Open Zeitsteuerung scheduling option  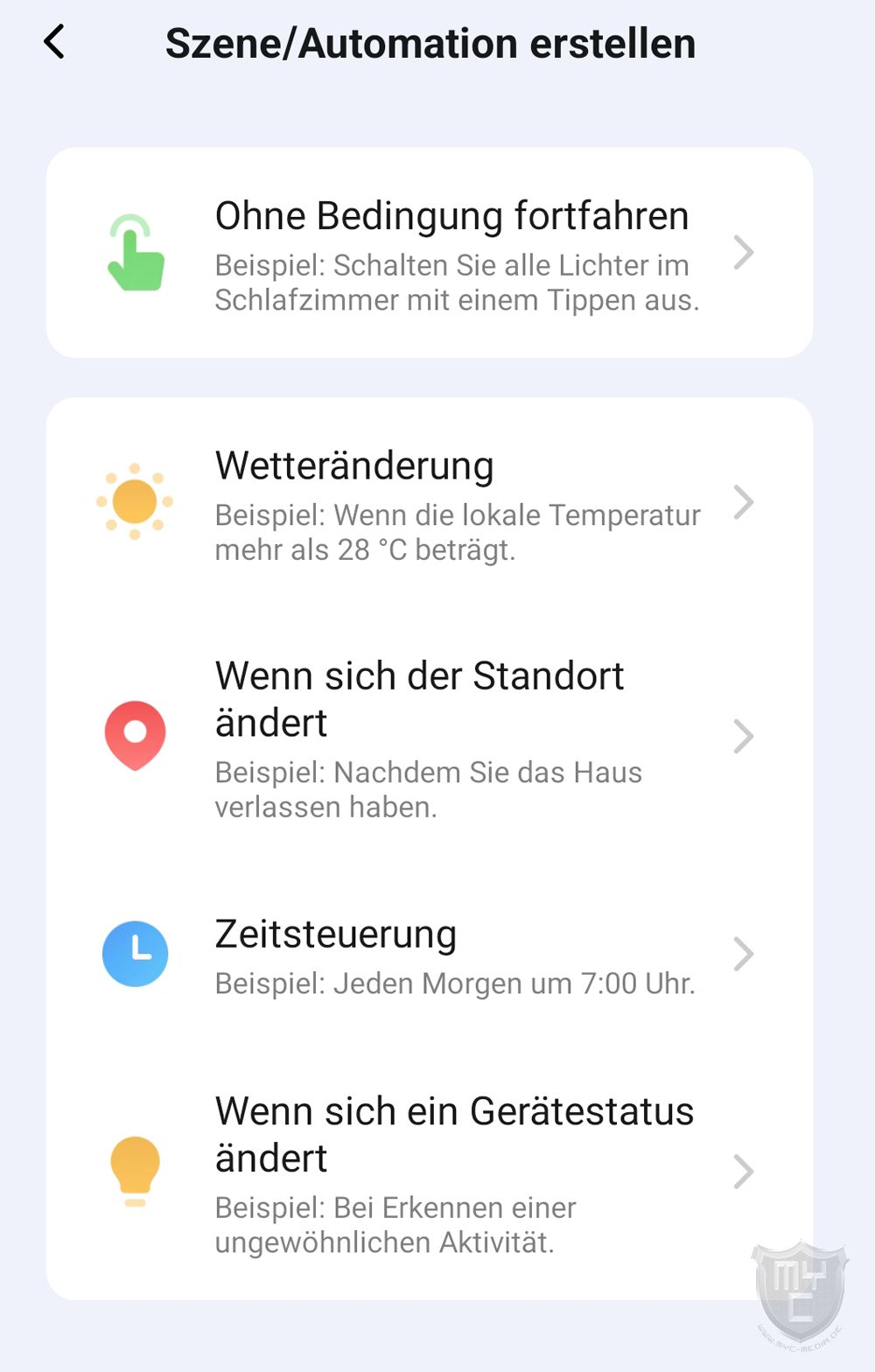click(429, 955)
